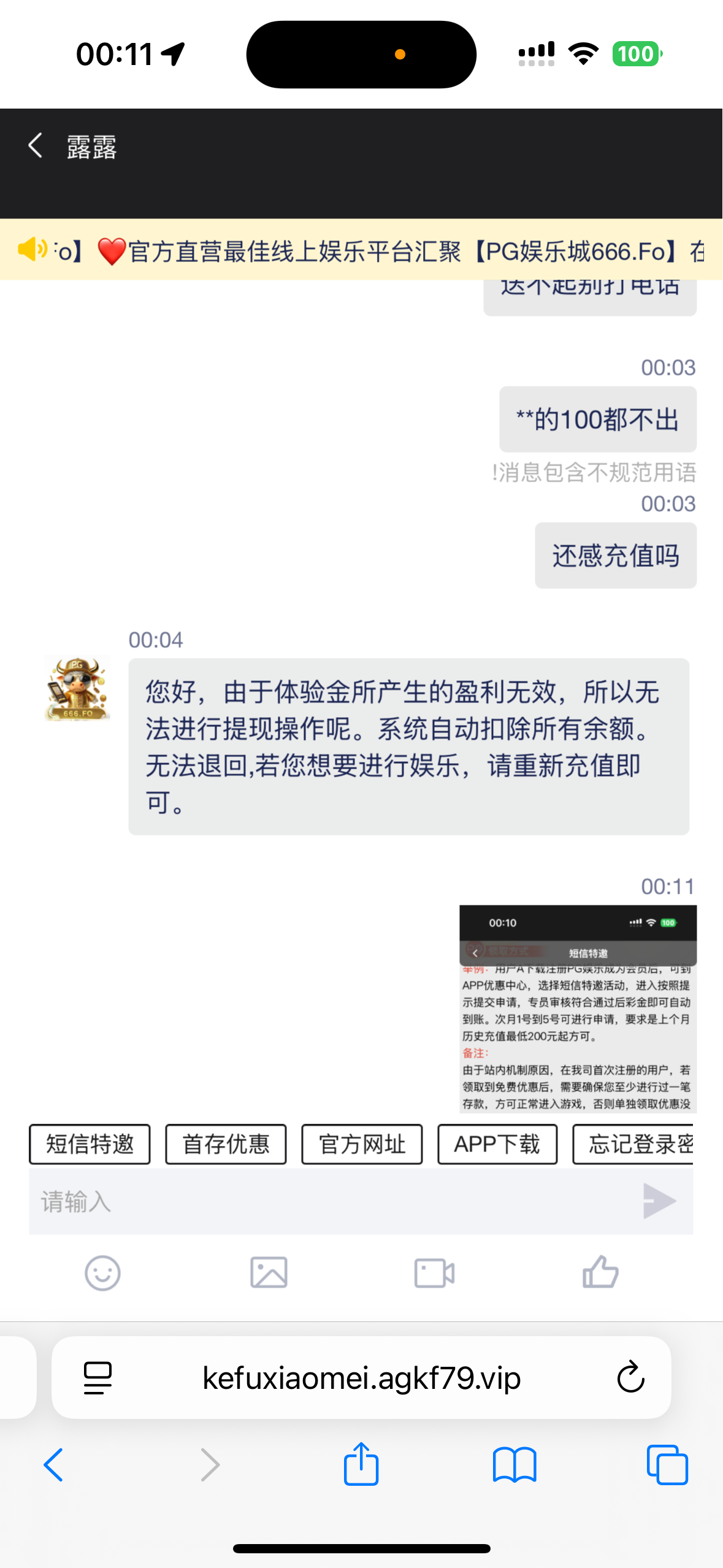Select the 短信特邀 quick reply
This screenshot has height=1568, width=723.
(90, 1144)
